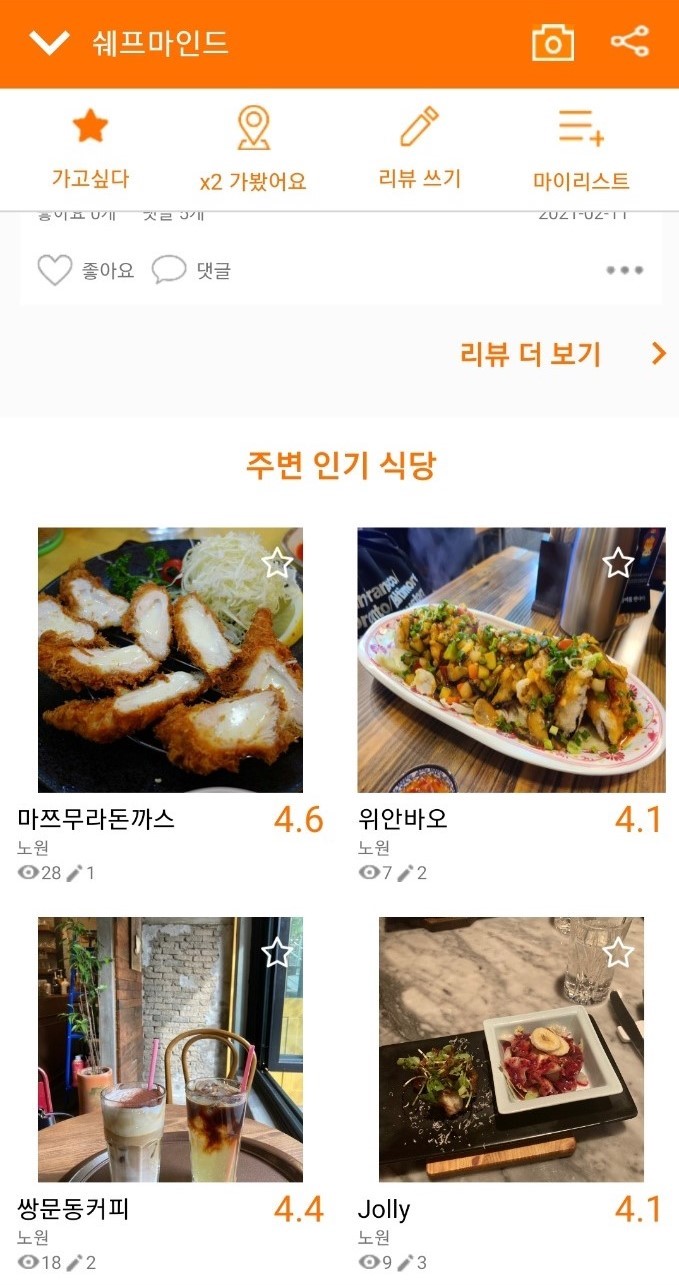The image size is (679, 1285).
Task: Add to 마이리스트
Action: [581, 150]
